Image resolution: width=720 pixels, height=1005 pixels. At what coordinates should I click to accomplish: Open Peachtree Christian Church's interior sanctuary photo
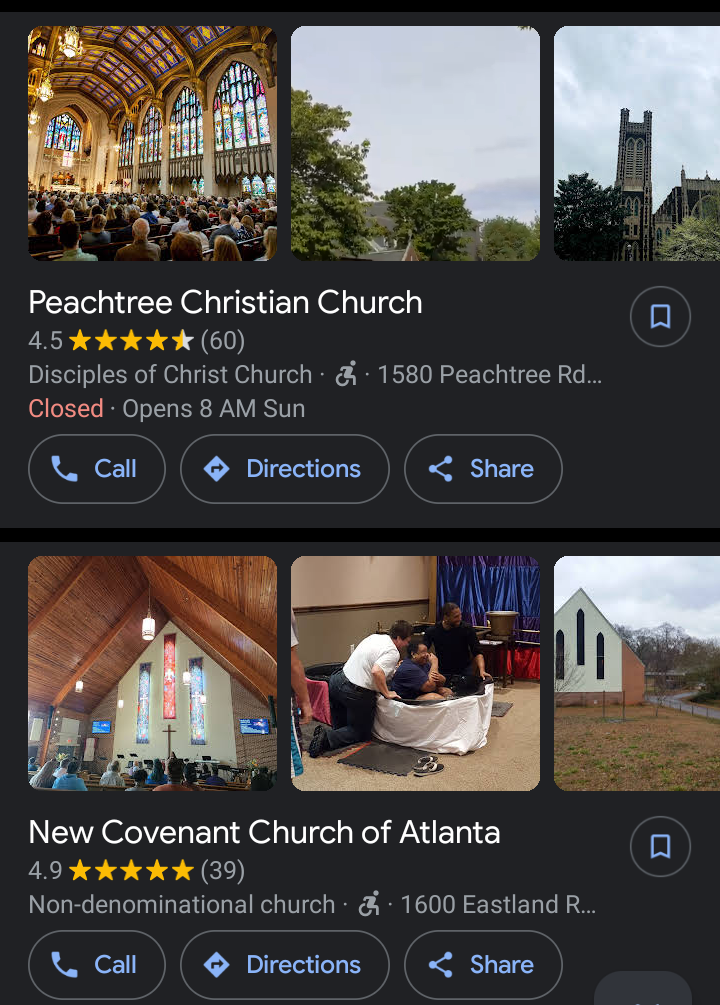click(x=153, y=143)
